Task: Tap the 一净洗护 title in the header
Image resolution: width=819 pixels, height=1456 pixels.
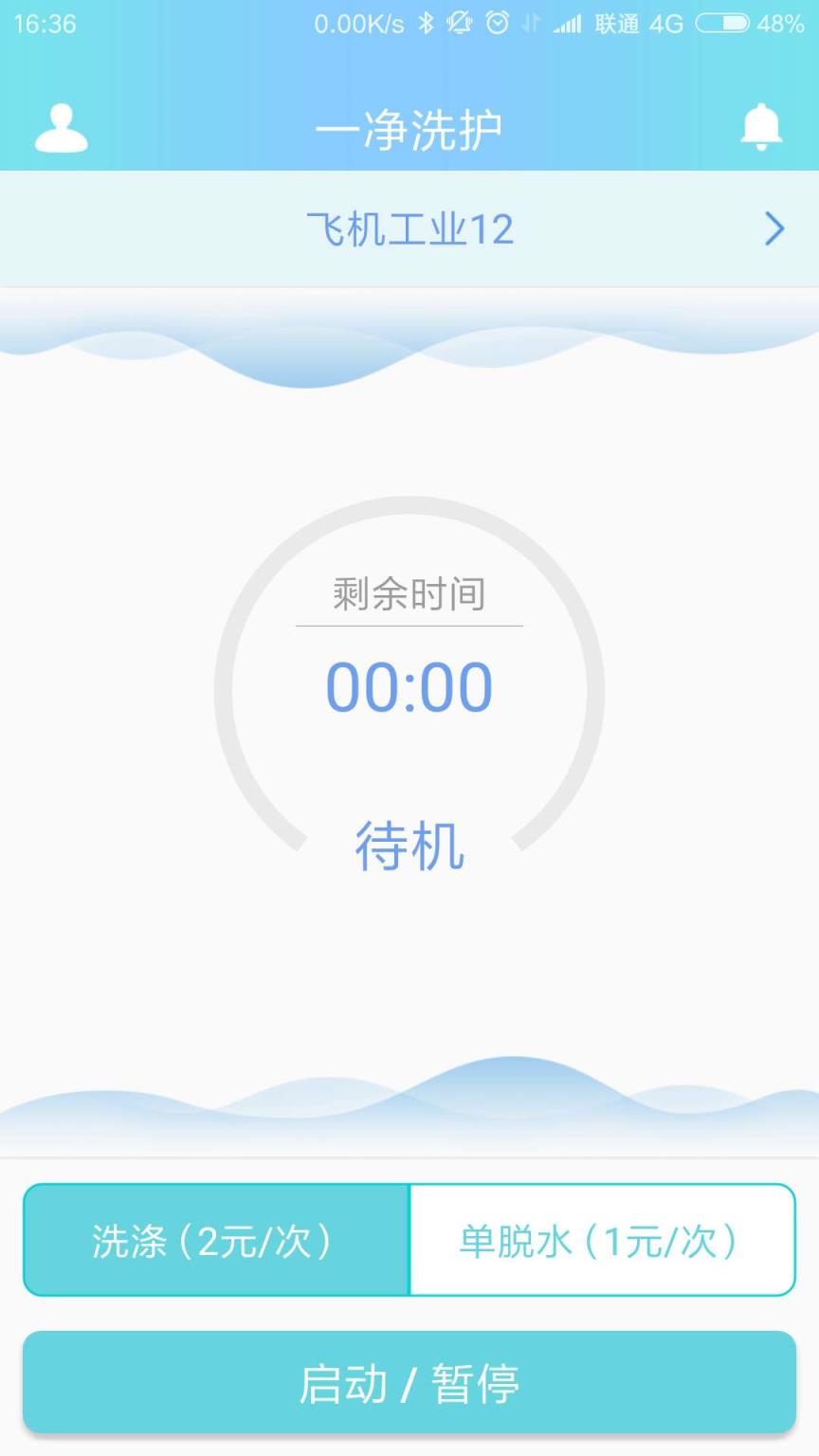Action: click(409, 128)
